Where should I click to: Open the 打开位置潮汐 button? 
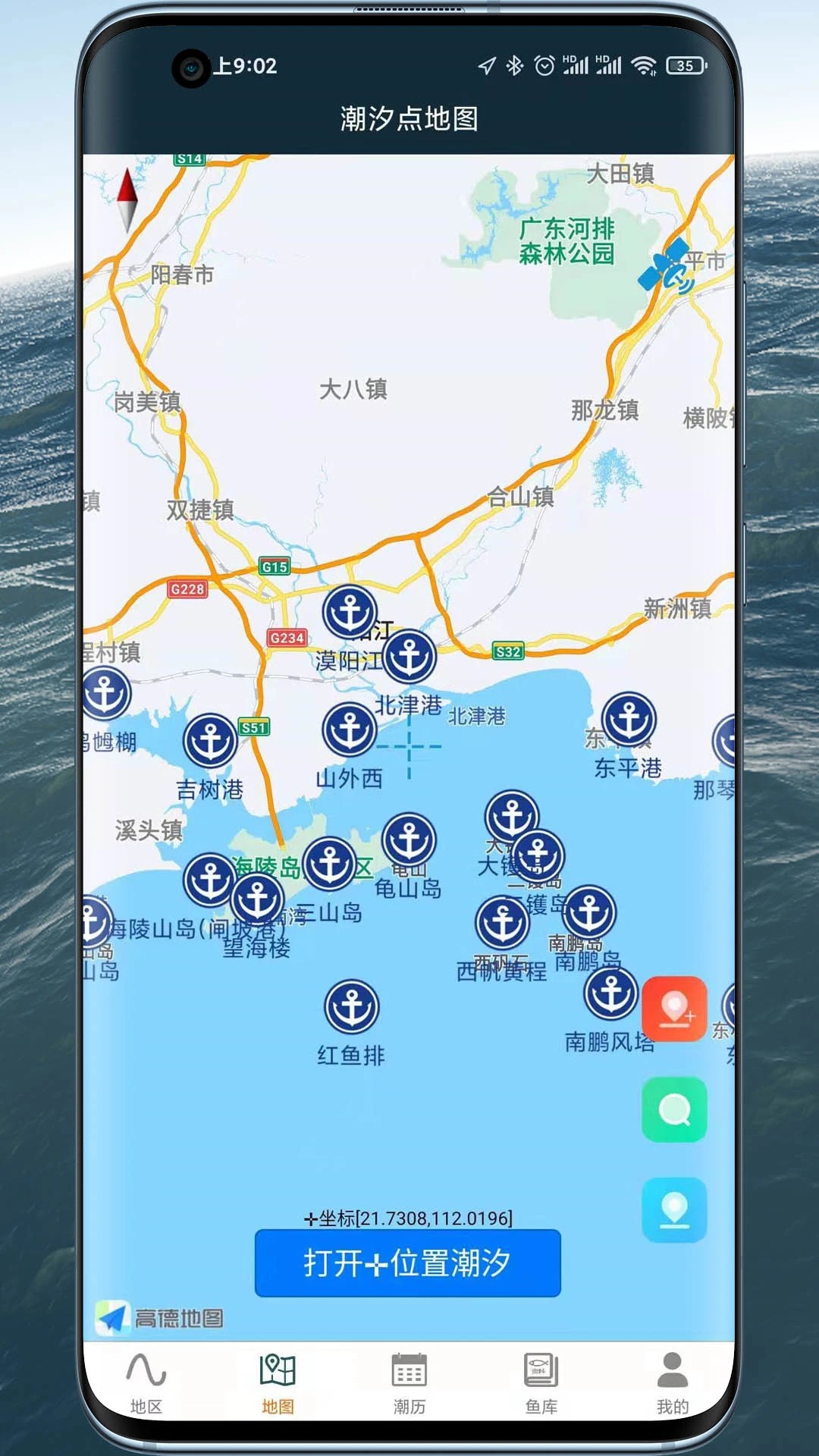pos(407,1263)
